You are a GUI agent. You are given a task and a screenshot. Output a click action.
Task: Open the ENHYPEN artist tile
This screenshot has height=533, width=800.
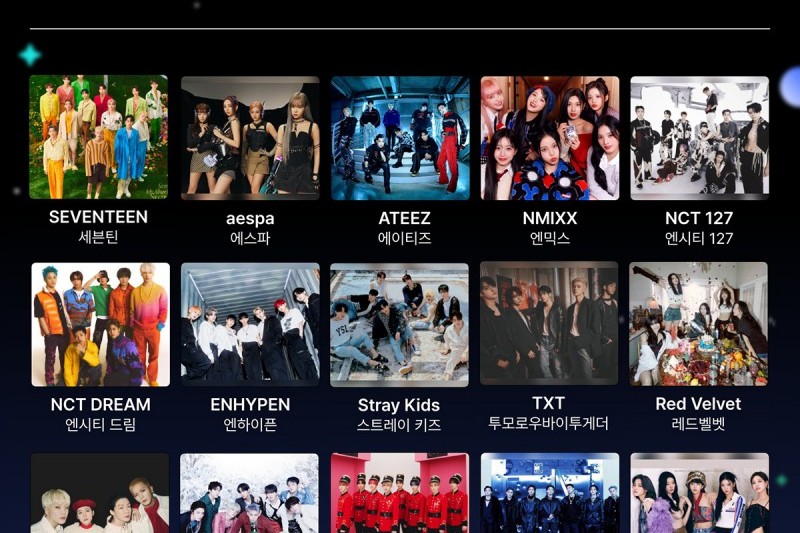coord(250,325)
